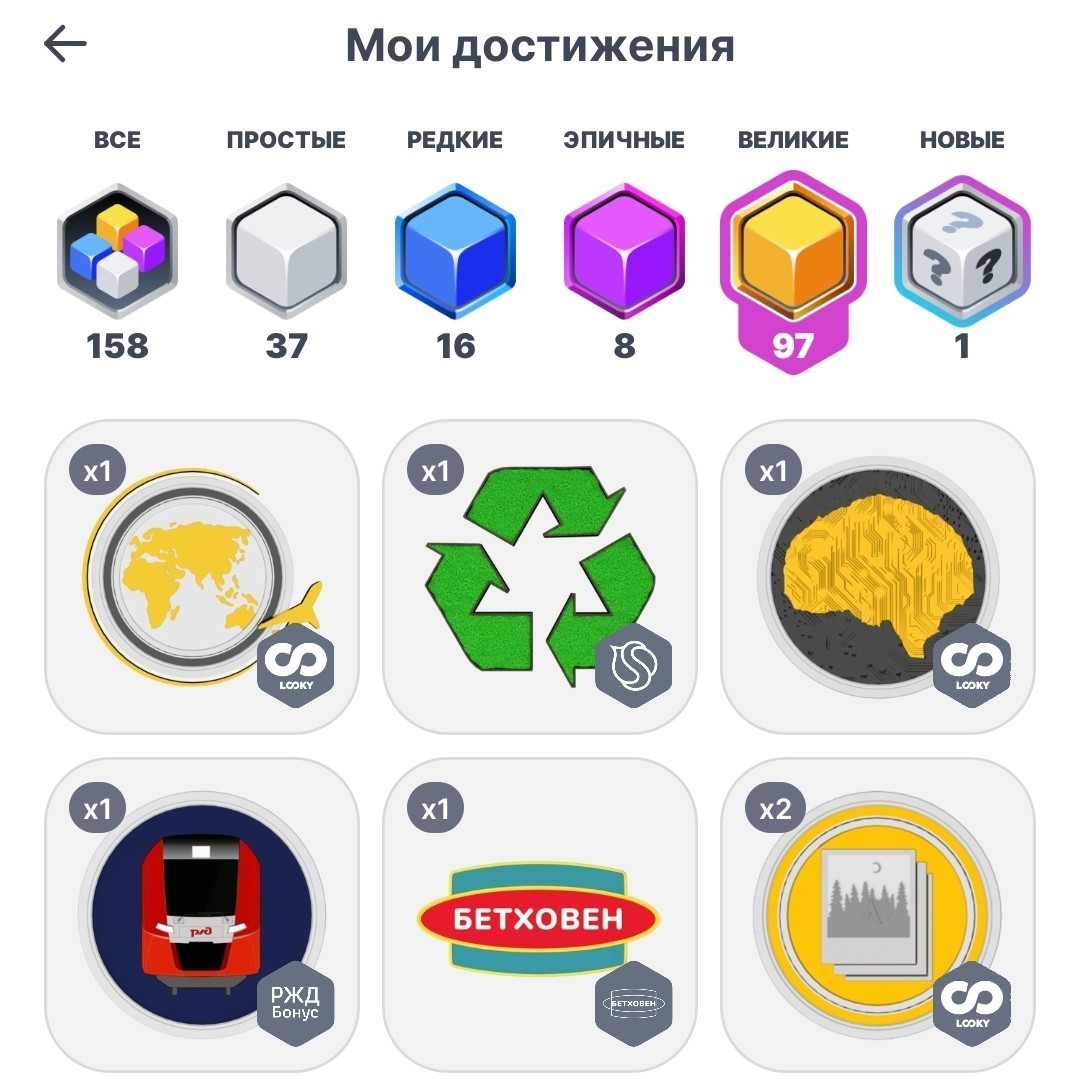This screenshot has width=1079, height=1079.
Task: Open the БЕТХОВЕН achievement card
Action: click(540, 915)
